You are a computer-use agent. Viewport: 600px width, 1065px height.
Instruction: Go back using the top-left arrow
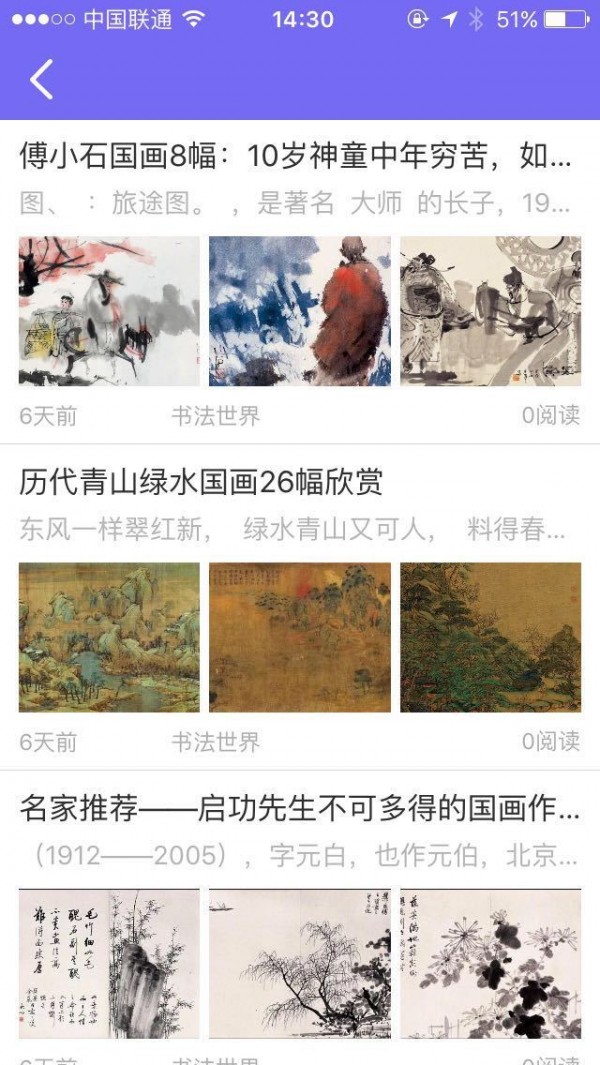point(41,80)
